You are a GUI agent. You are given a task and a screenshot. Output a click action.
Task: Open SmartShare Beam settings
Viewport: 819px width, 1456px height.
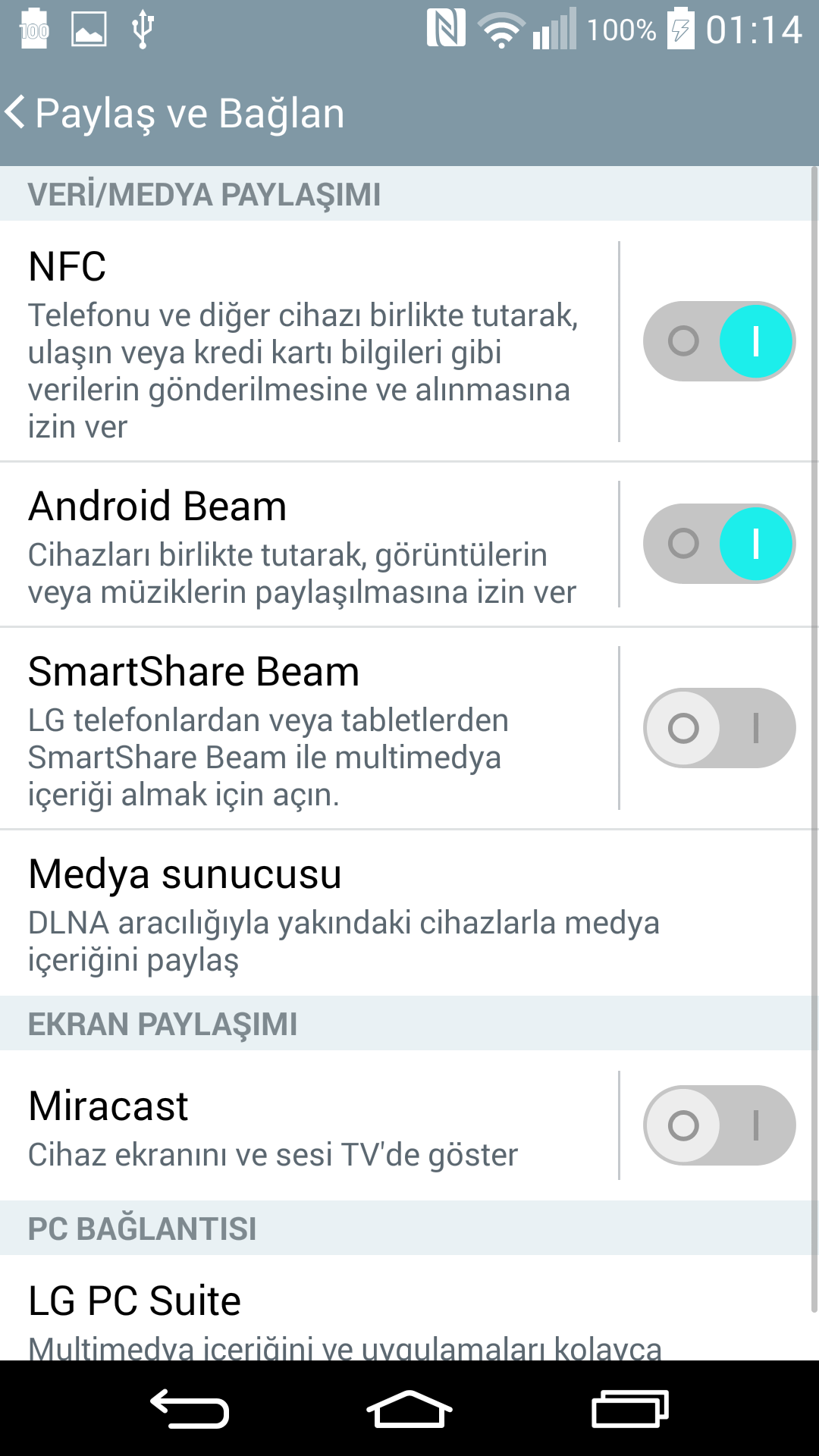pos(309,728)
